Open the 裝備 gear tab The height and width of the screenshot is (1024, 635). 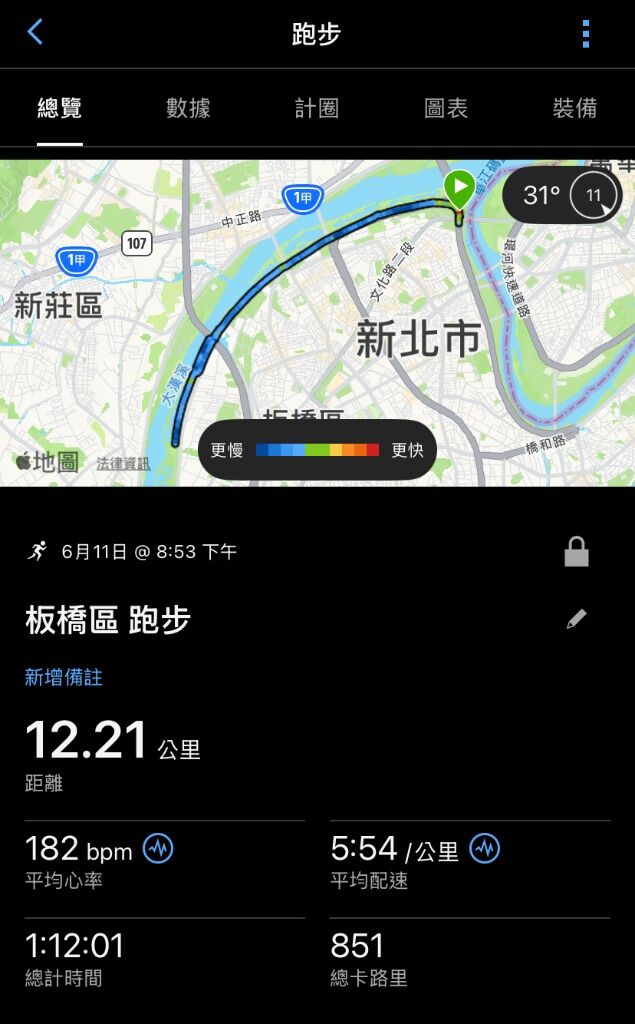[575, 108]
